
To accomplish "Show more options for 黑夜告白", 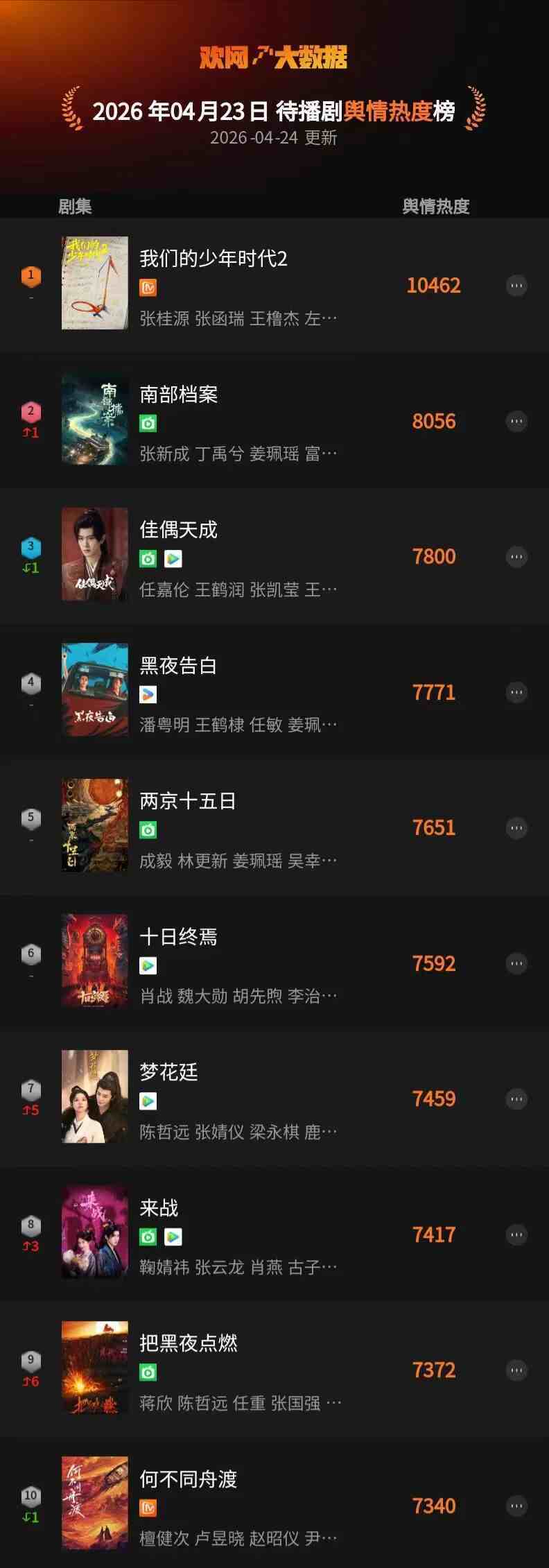I will click(516, 693).
